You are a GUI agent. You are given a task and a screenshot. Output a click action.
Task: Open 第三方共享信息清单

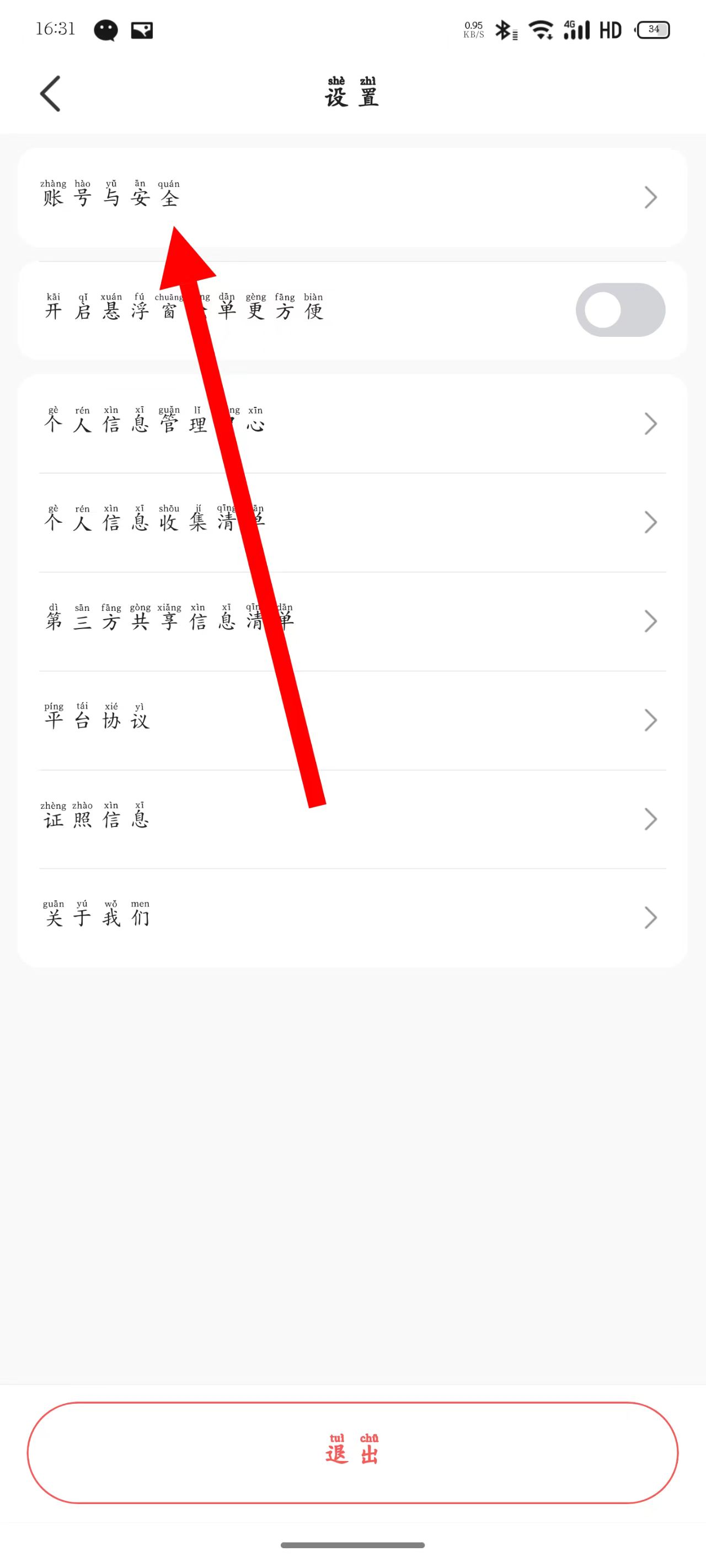[x=352, y=621]
